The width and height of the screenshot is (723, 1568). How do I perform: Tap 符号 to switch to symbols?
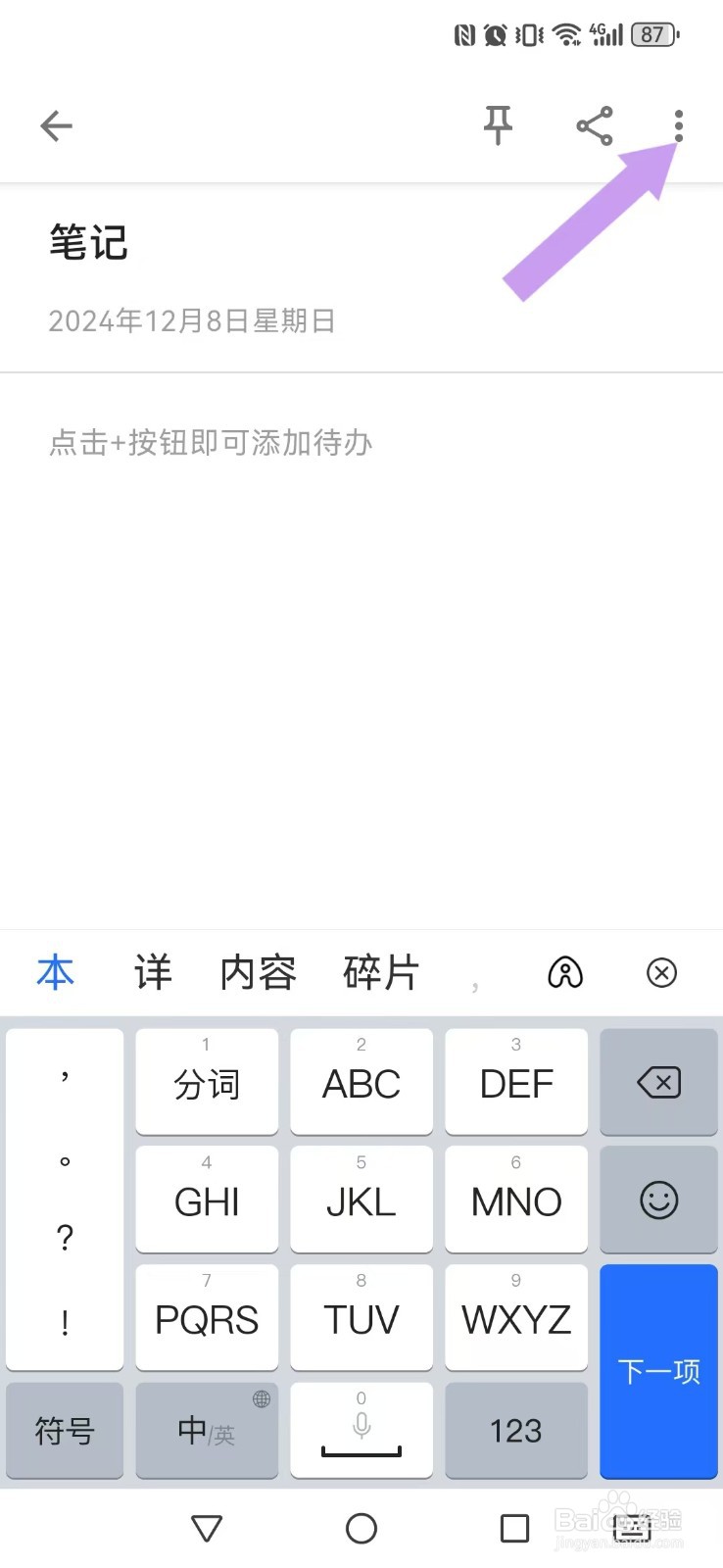point(64,1431)
